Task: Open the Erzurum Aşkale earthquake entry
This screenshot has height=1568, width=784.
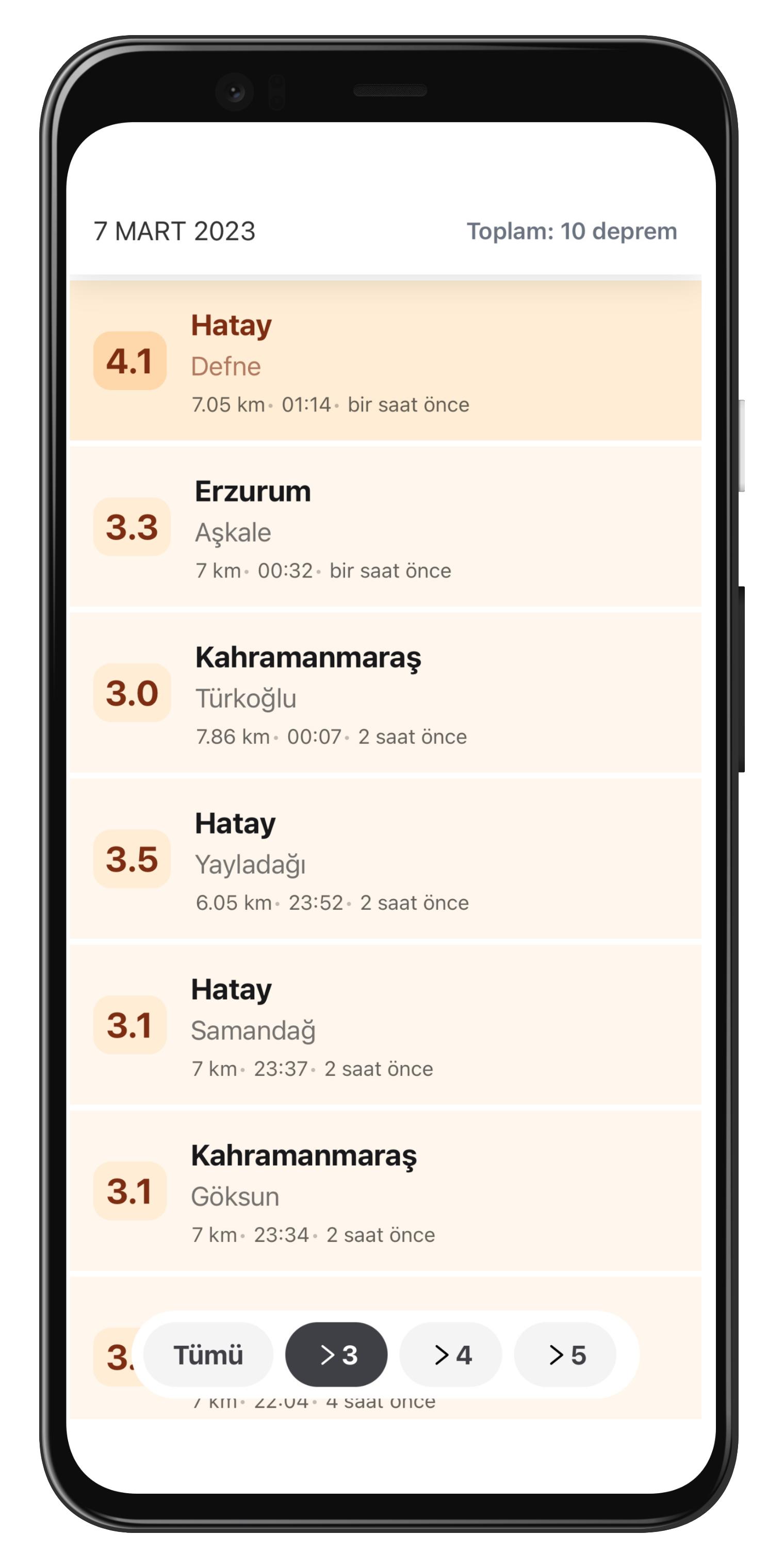Action: point(385,527)
